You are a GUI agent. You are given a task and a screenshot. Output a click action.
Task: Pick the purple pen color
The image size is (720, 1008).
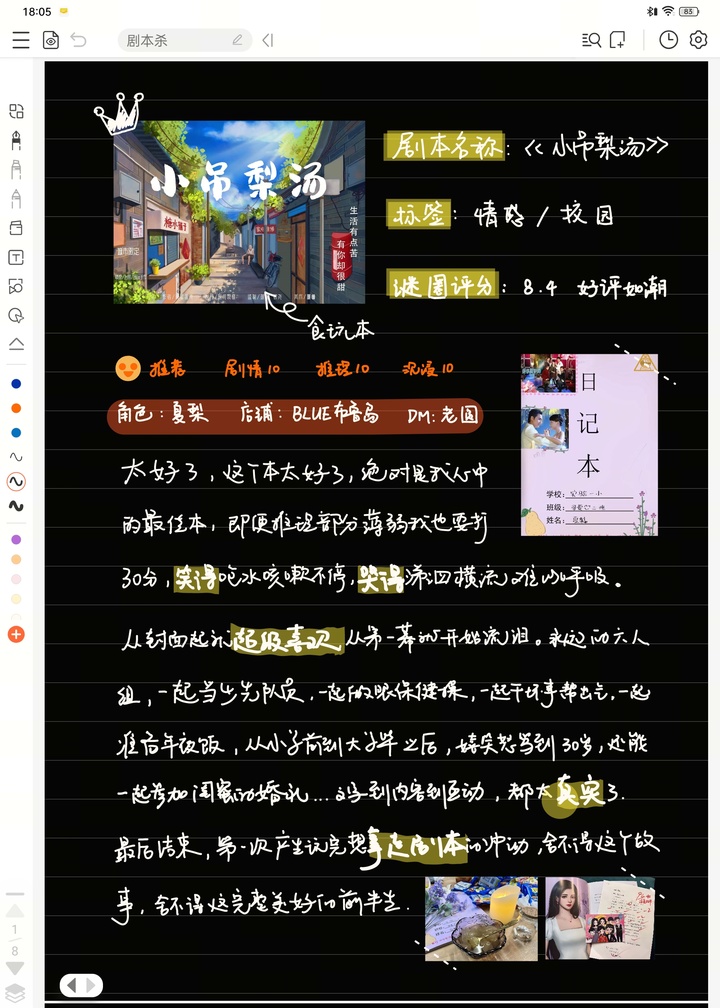(16, 539)
